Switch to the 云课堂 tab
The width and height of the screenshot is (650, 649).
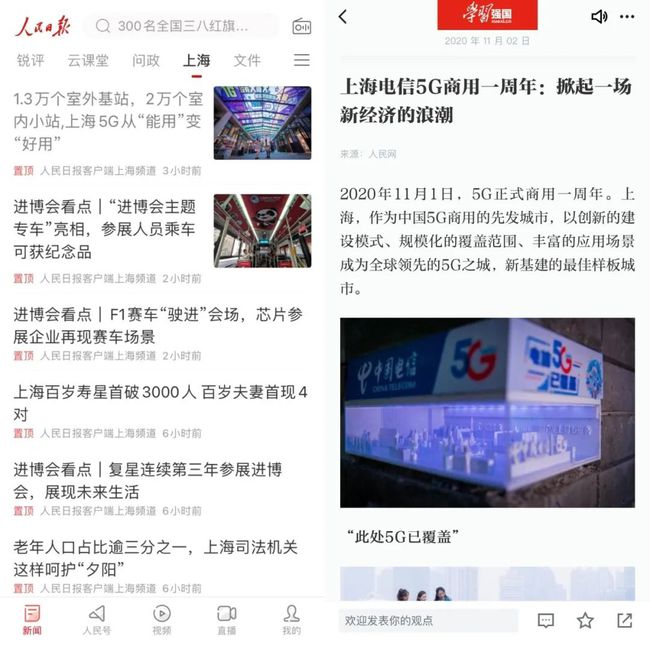[88, 61]
